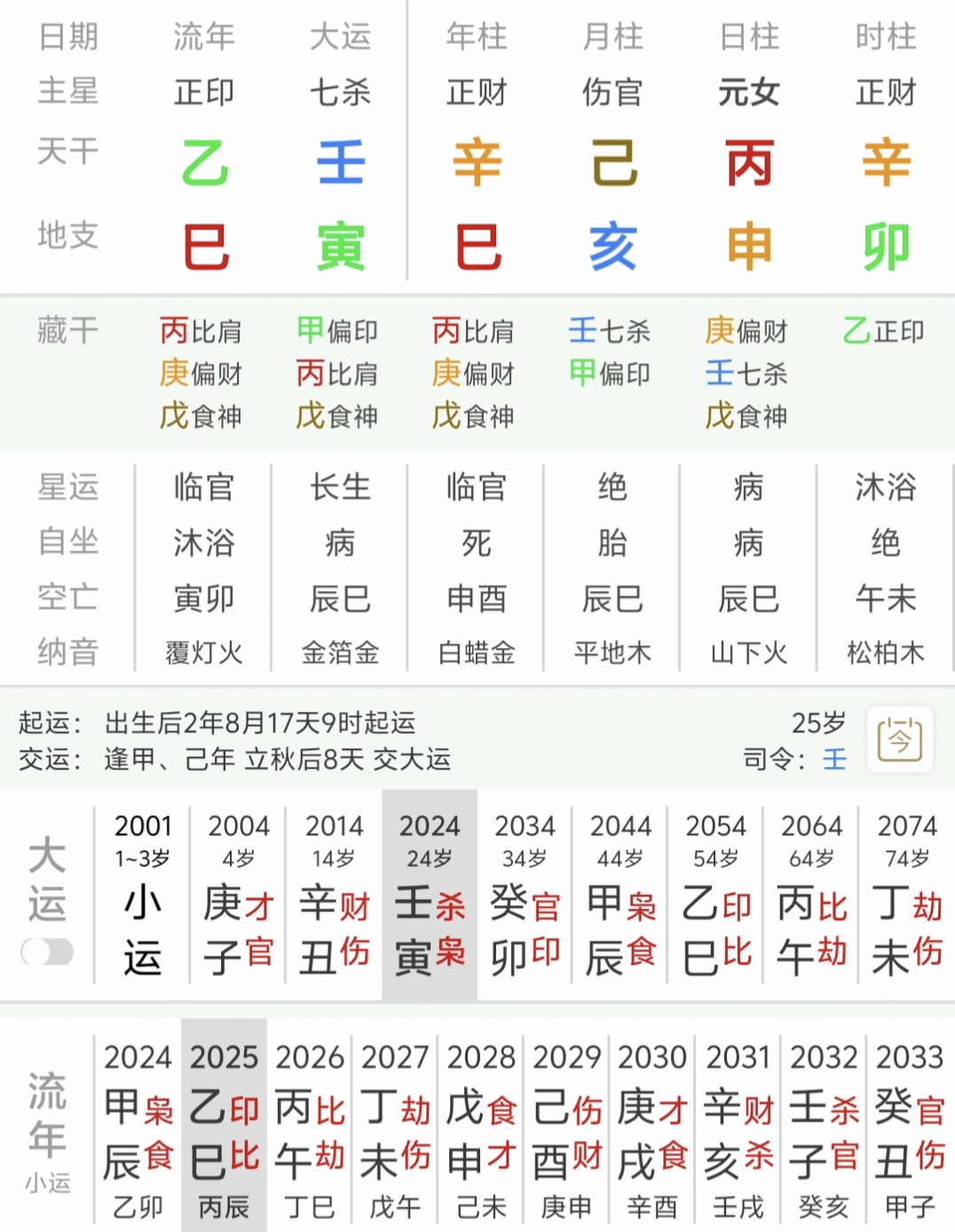This screenshot has height=1232, width=955.
Task: Choose the 2033 癸丑 流年 column
Action: [x=910, y=1127]
